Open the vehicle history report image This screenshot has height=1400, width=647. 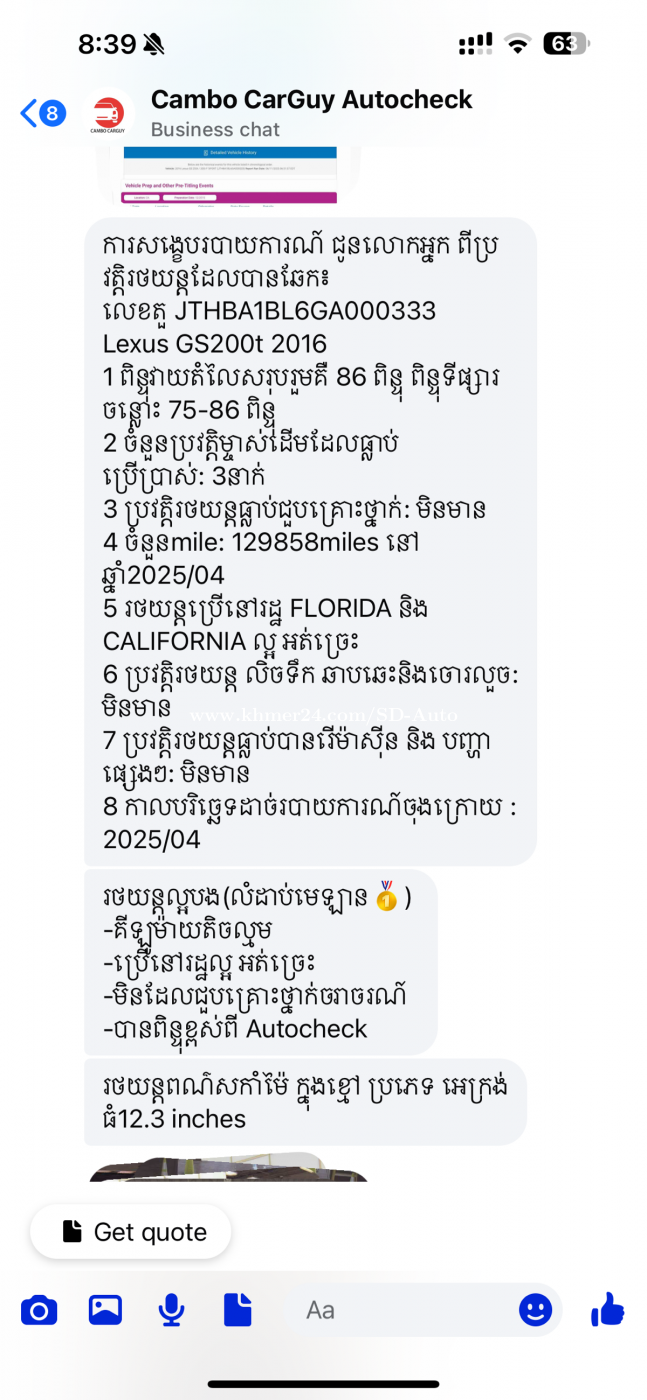click(x=230, y=175)
